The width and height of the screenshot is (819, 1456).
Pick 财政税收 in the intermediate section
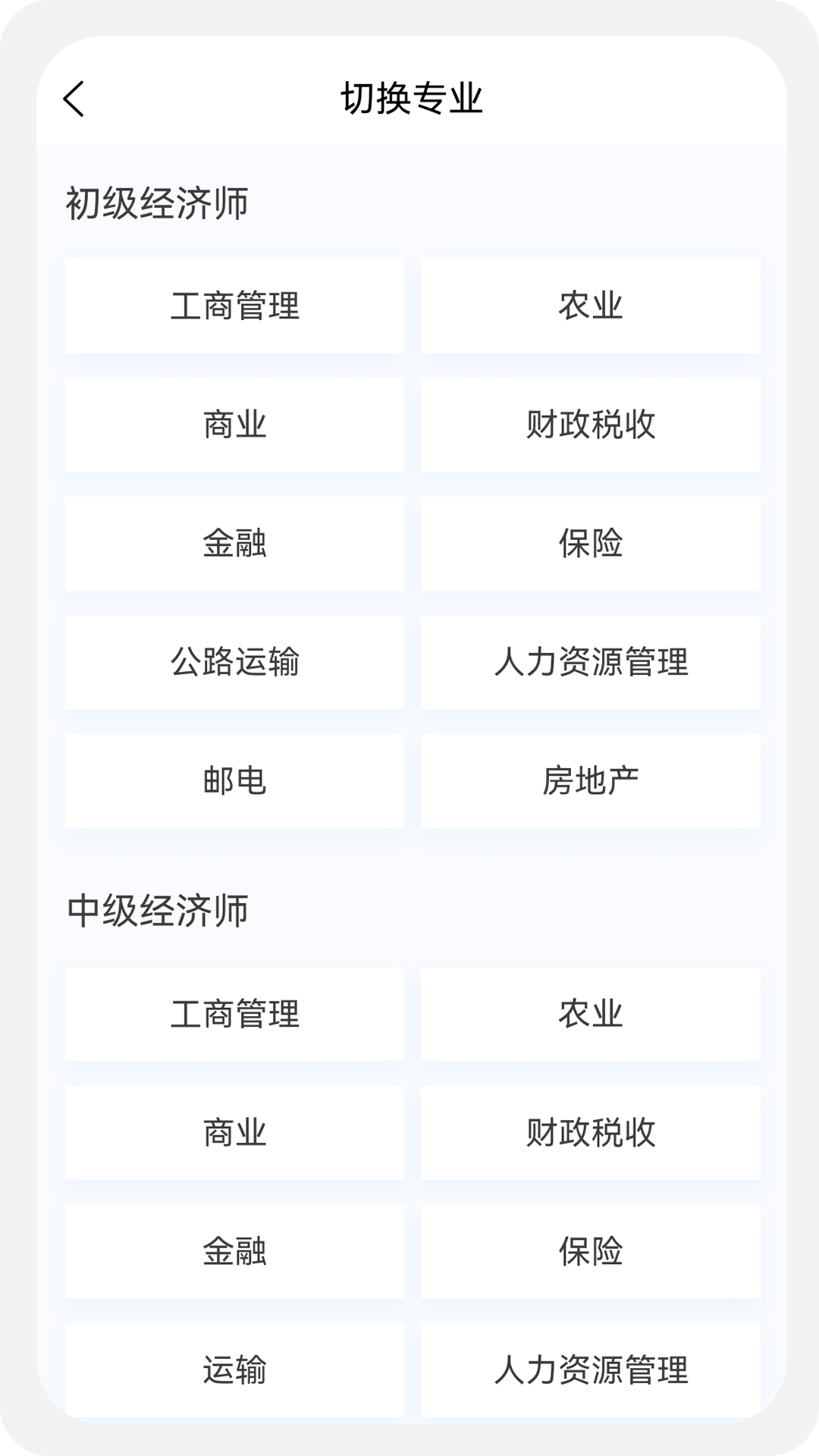591,1133
